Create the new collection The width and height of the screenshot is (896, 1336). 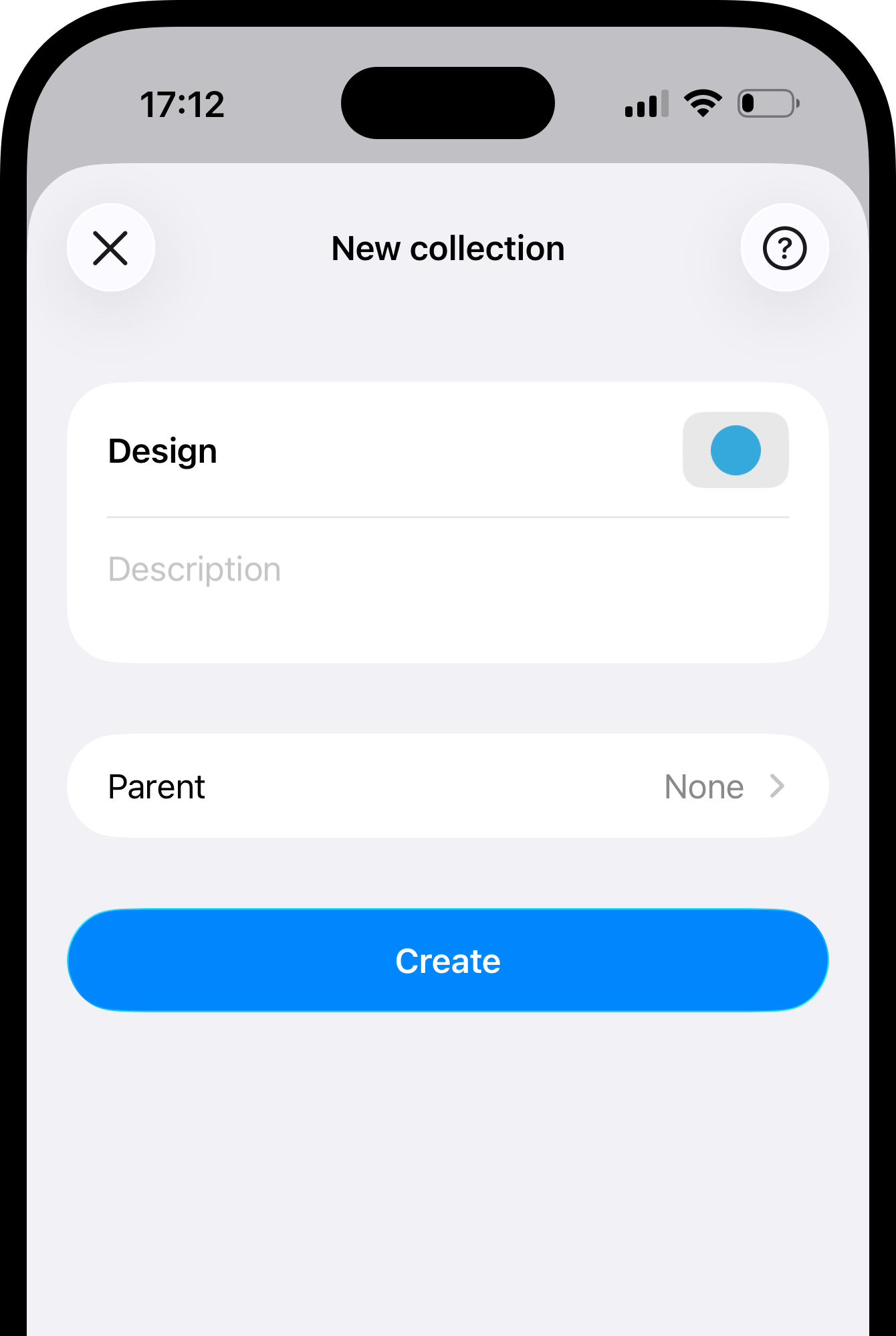click(x=448, y=961)
